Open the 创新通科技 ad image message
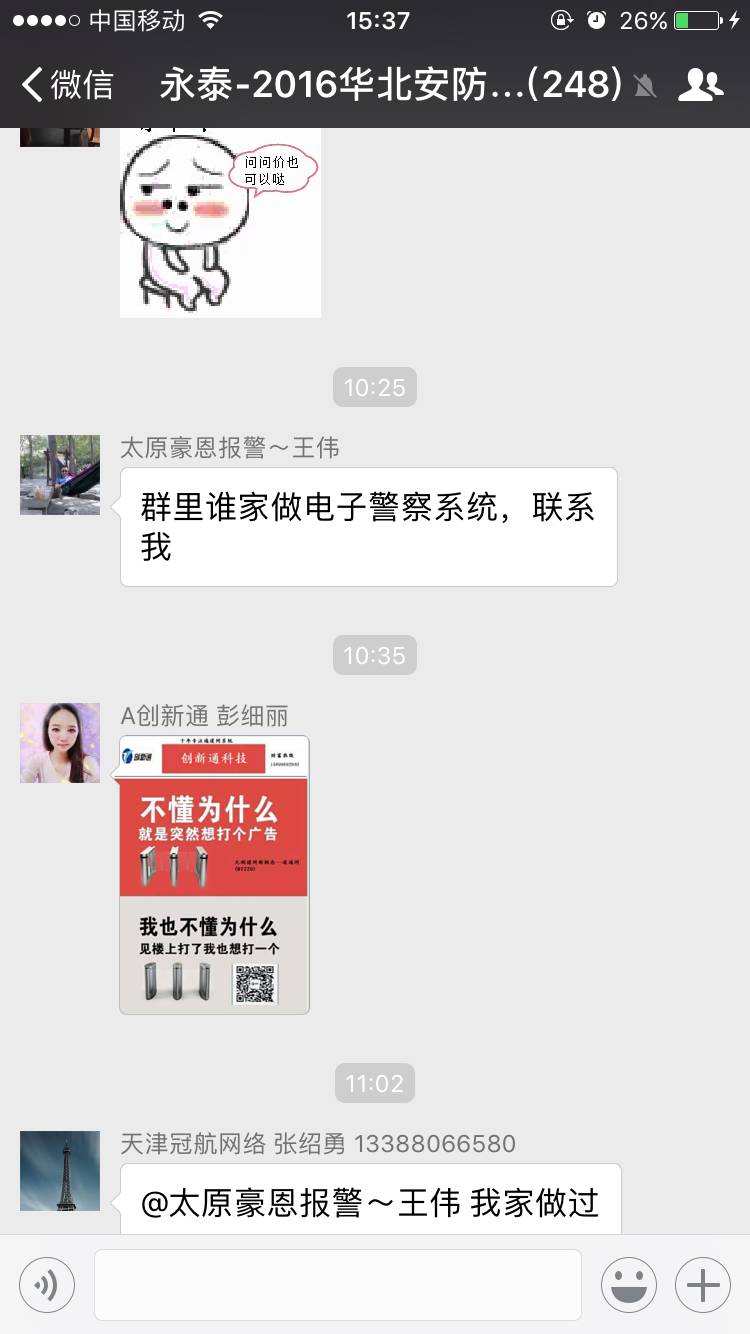The image size is (750, 1334). (x=214, y=875)
